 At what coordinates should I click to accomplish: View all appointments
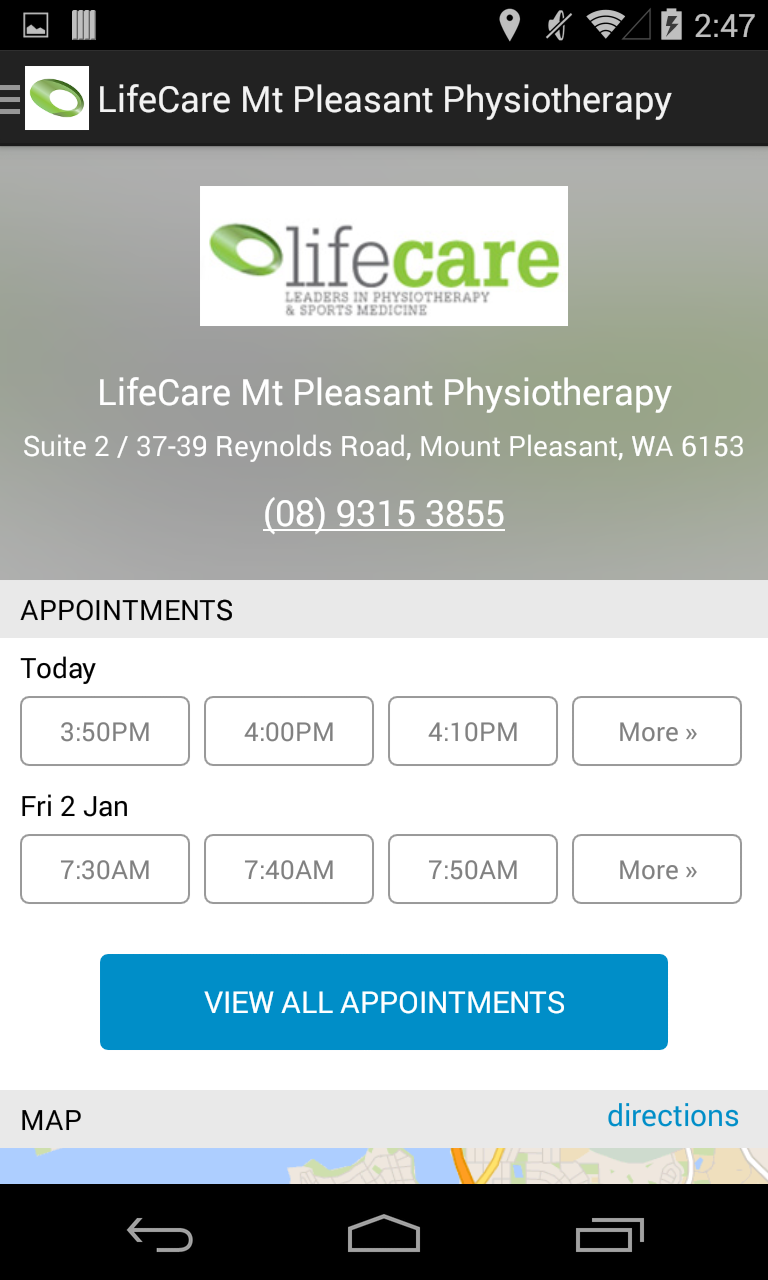[x=384, y=1002]
